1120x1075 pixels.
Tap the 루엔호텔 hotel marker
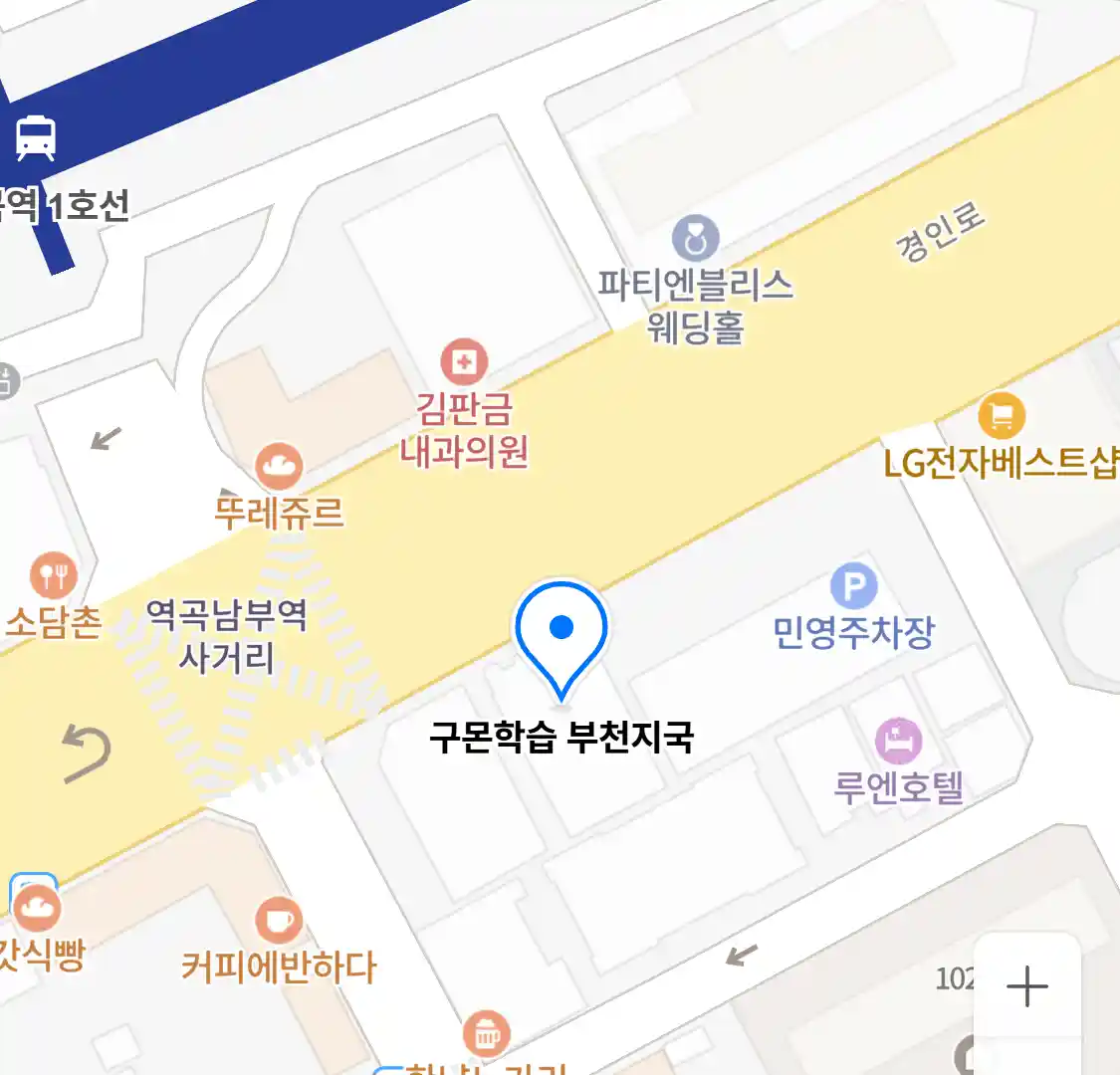pos(898,742)
